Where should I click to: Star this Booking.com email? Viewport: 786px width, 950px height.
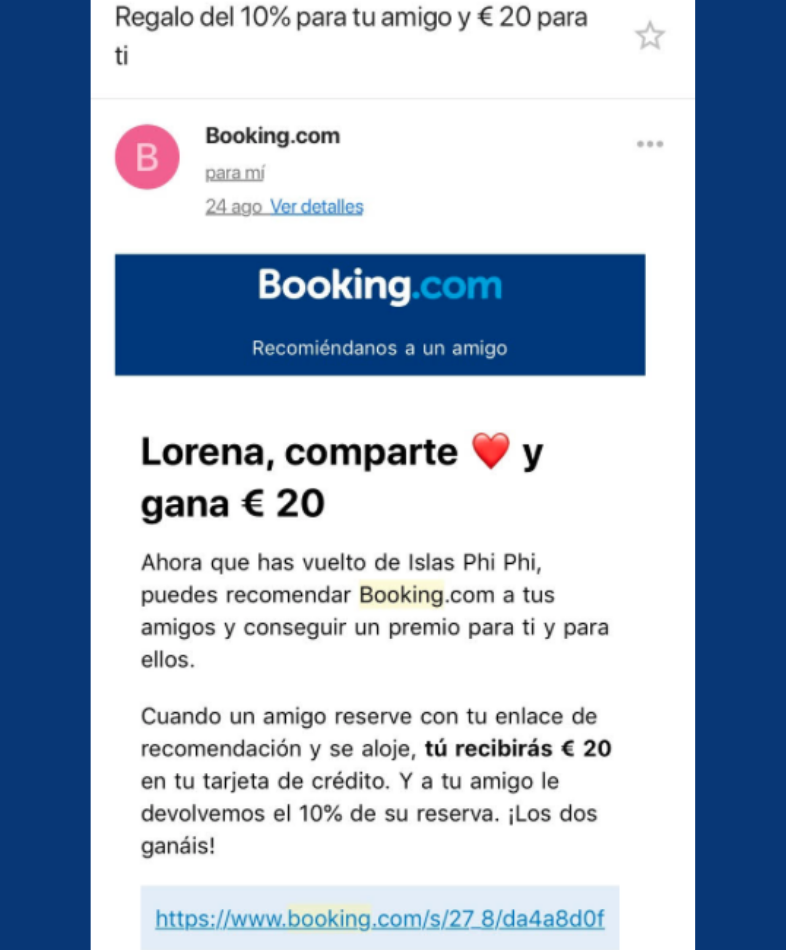(x=650, y=37)
